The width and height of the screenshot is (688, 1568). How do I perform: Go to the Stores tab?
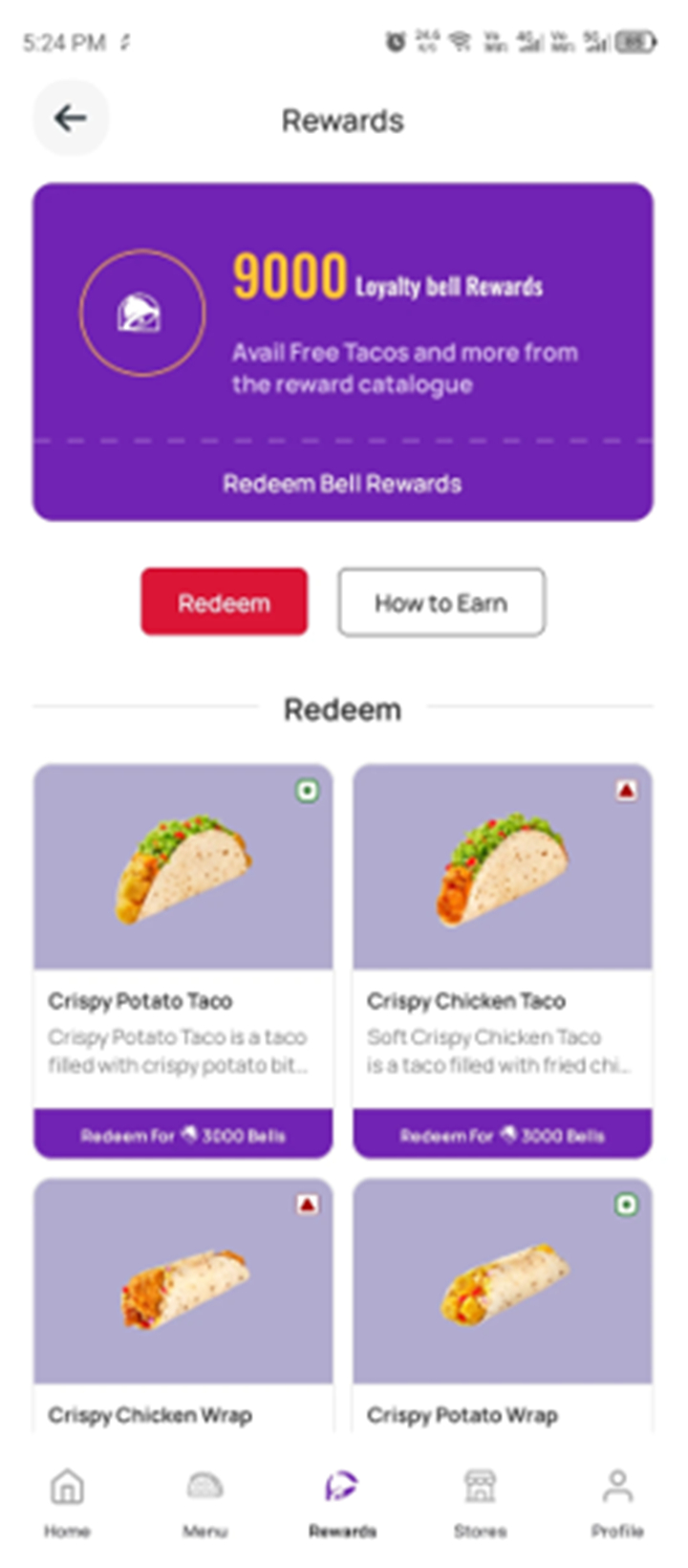click(480, 1503)
